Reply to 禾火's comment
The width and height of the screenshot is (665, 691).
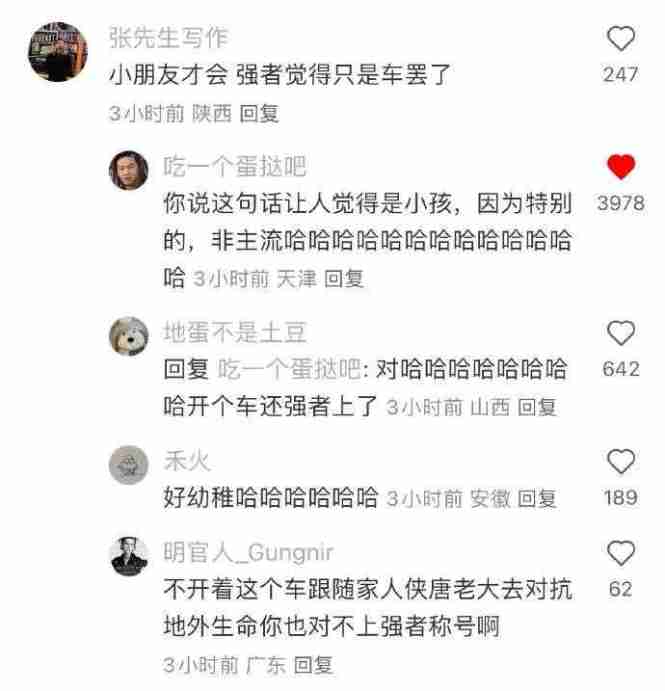538,497
